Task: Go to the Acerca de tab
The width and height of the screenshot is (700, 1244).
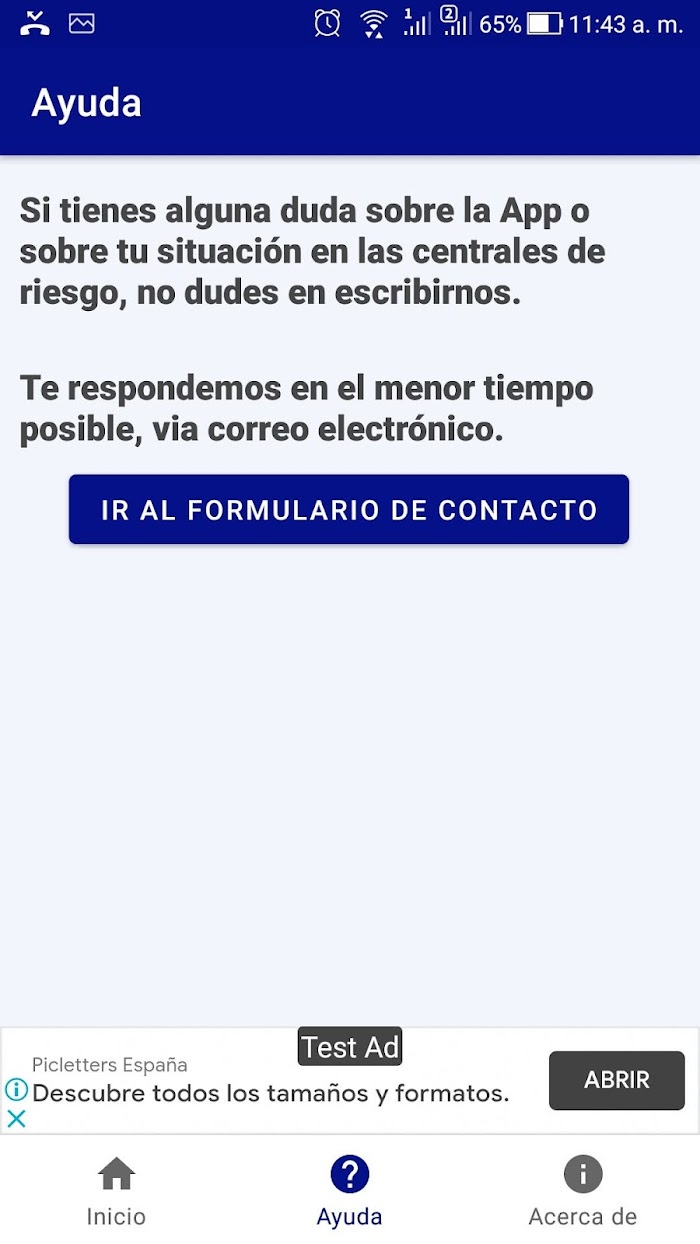Action: point(582,1190)
